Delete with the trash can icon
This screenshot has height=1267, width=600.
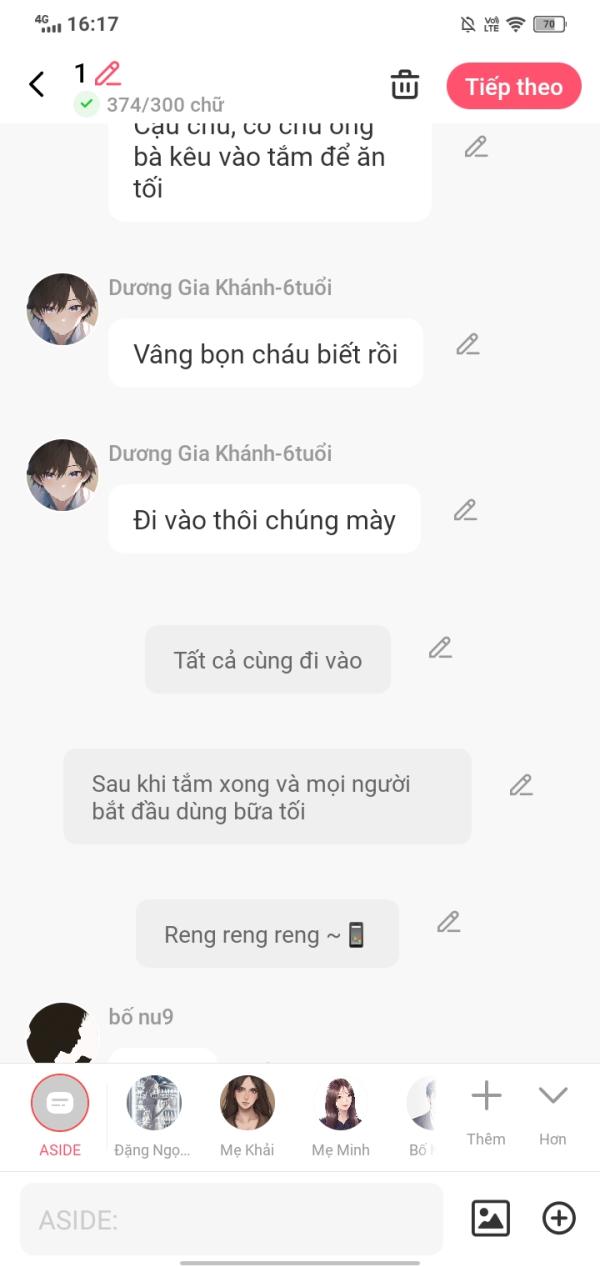(x=405, y=85)
